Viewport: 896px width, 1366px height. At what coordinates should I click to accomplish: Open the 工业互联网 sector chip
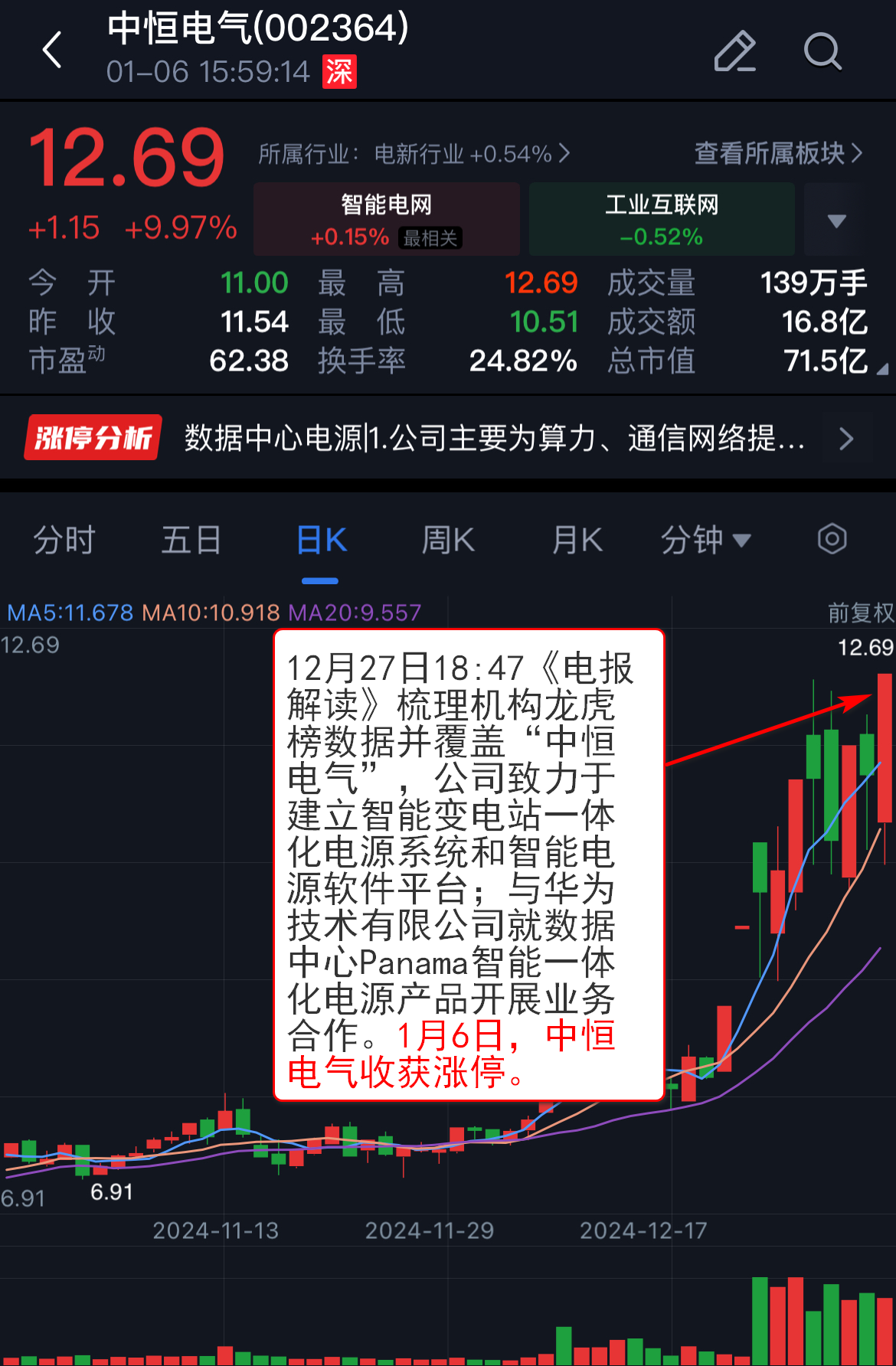[x=662, y=219]
